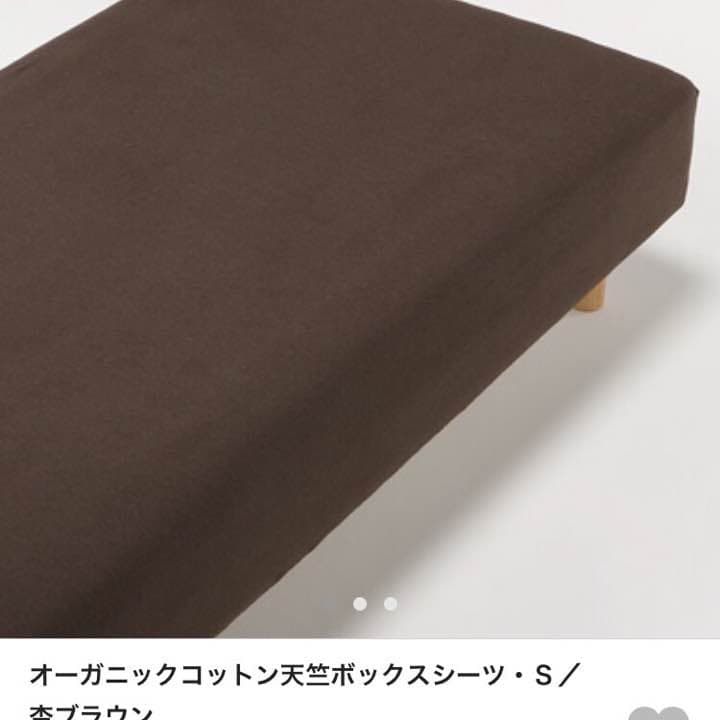720x720 pixels.
Task: Open the brown box sheet product photo
Action: 340,300
